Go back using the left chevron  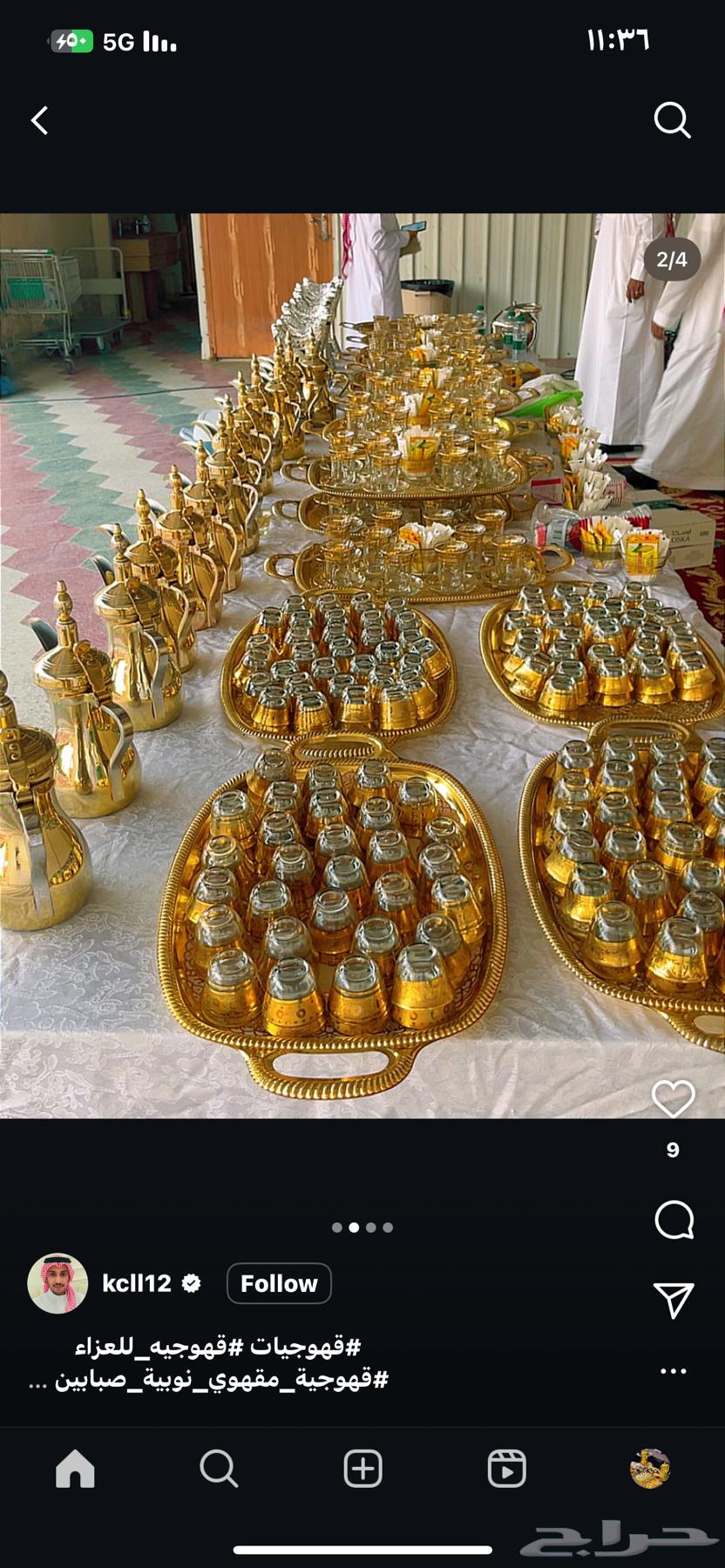39,119
